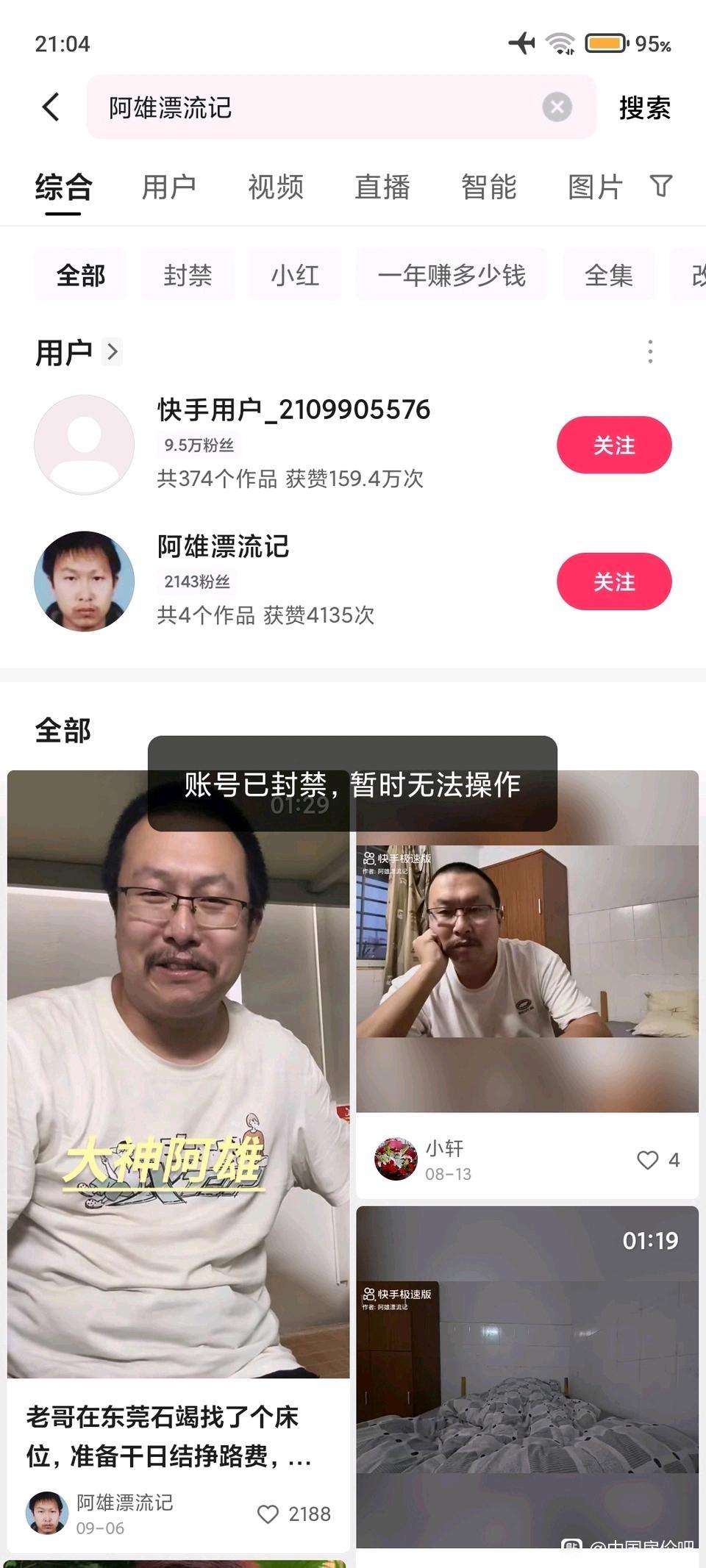Like the video posted by 小轩

click(647, 1160)
